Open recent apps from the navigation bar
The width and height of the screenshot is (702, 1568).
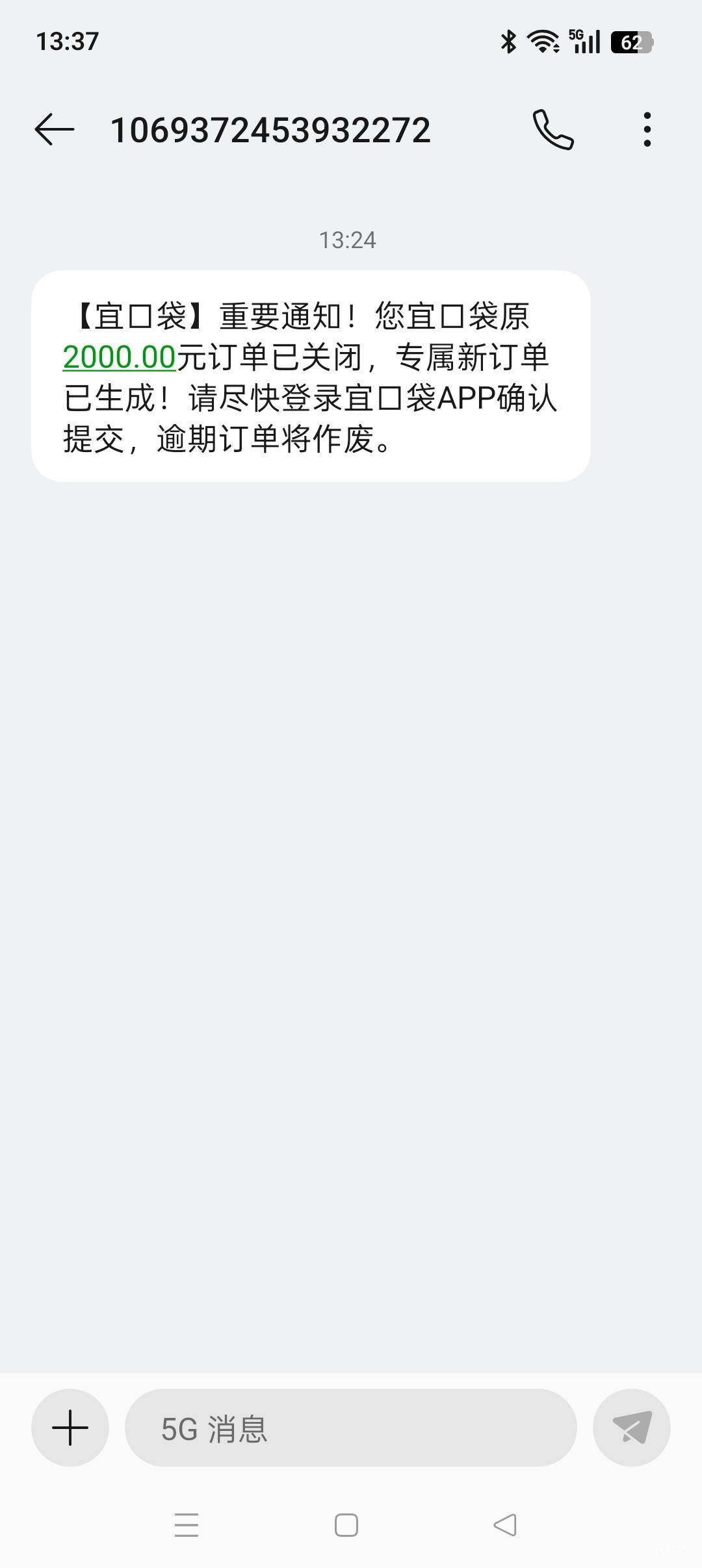click(x=187, y=1524)
